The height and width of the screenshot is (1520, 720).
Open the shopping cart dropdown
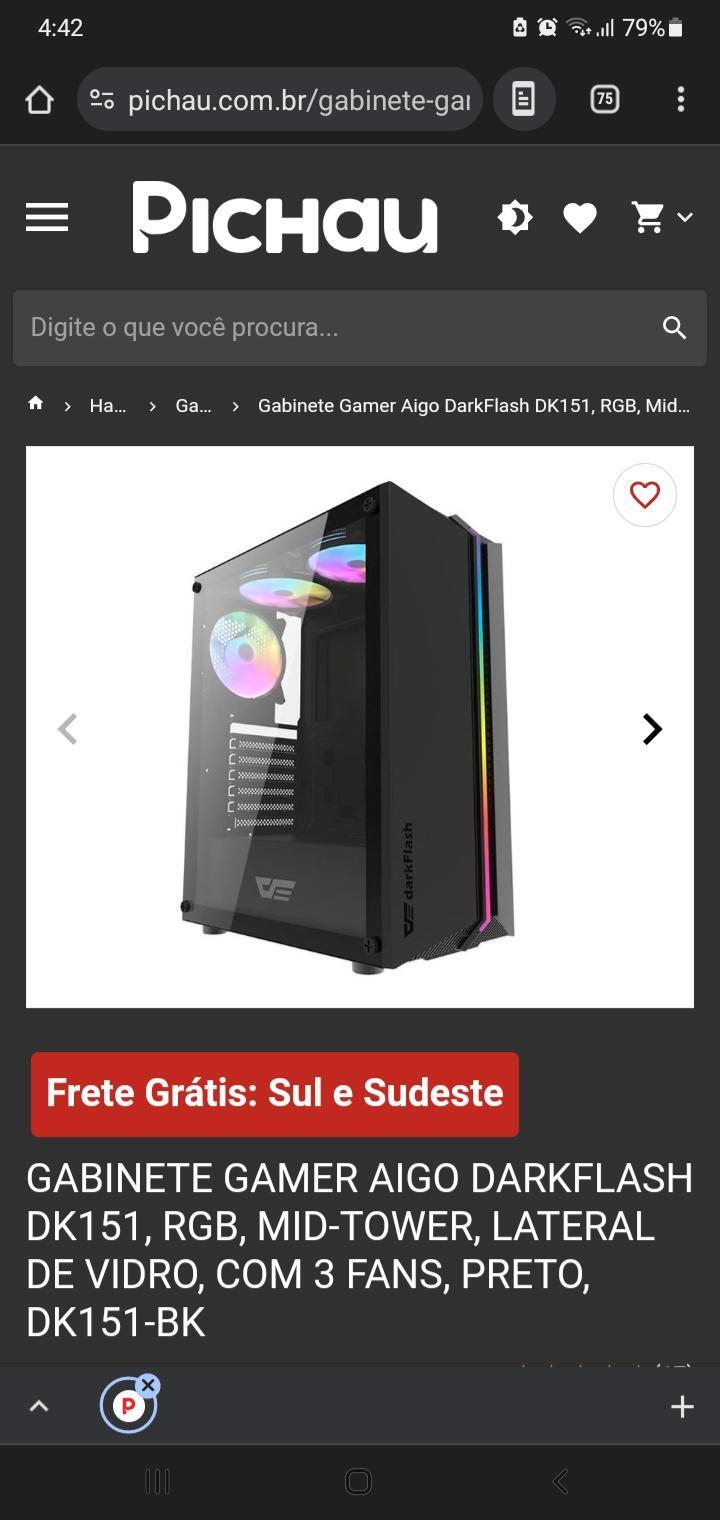[x=661, y=217]
